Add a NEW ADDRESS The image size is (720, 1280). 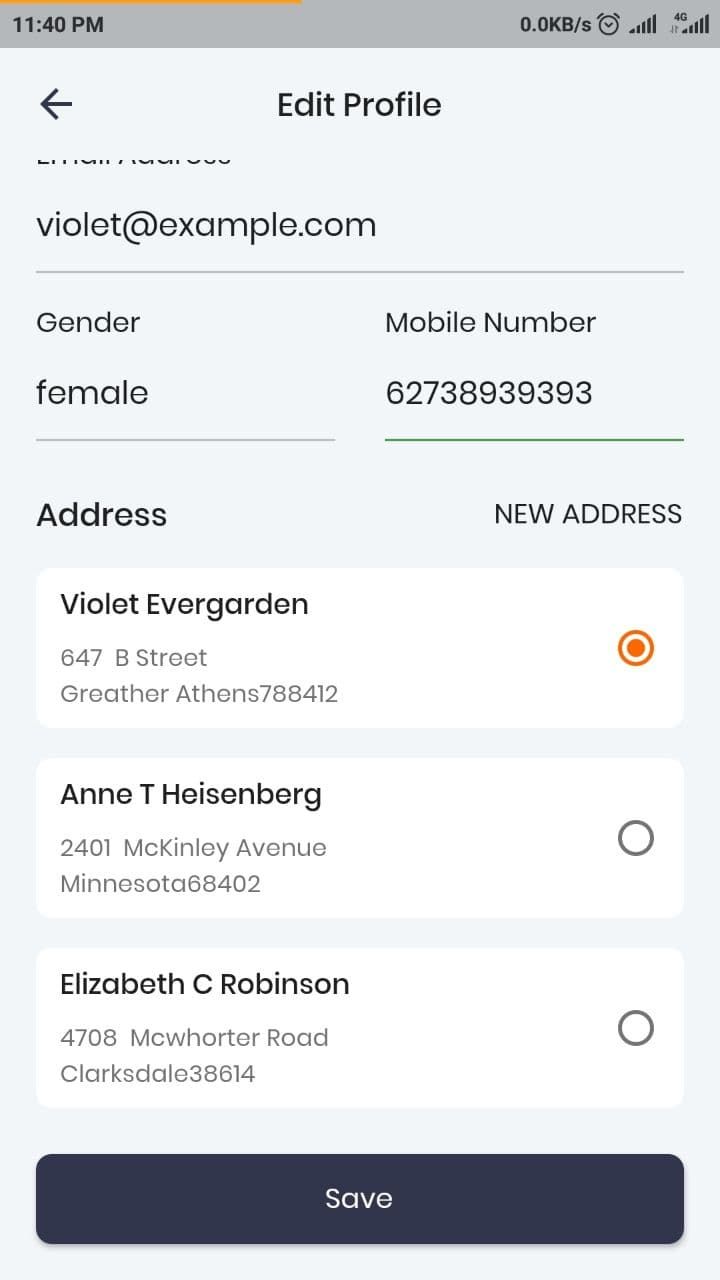point(587,514)
